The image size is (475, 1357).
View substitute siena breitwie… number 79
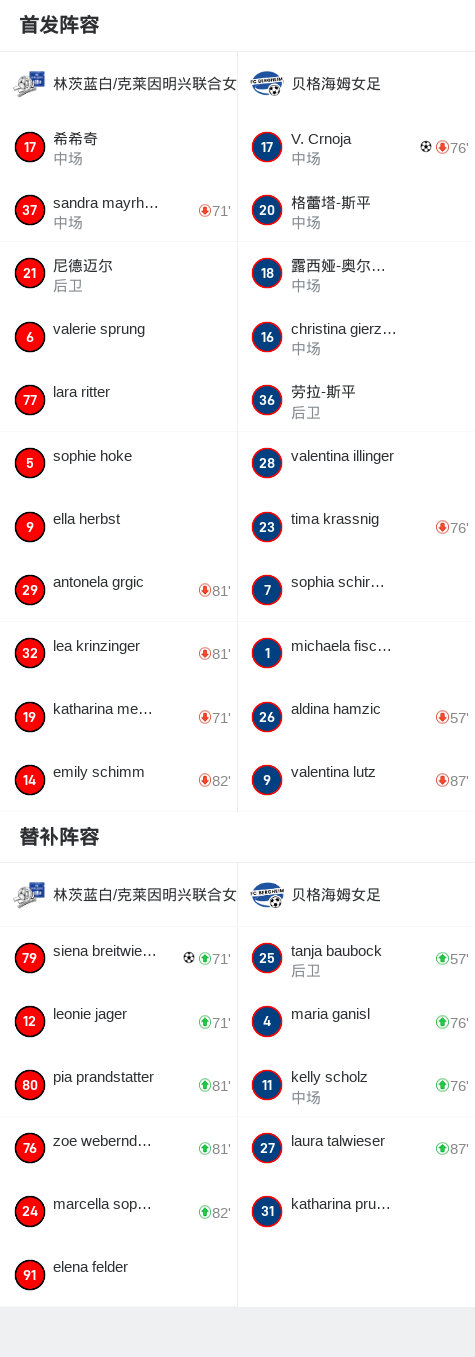coord(118,958)
